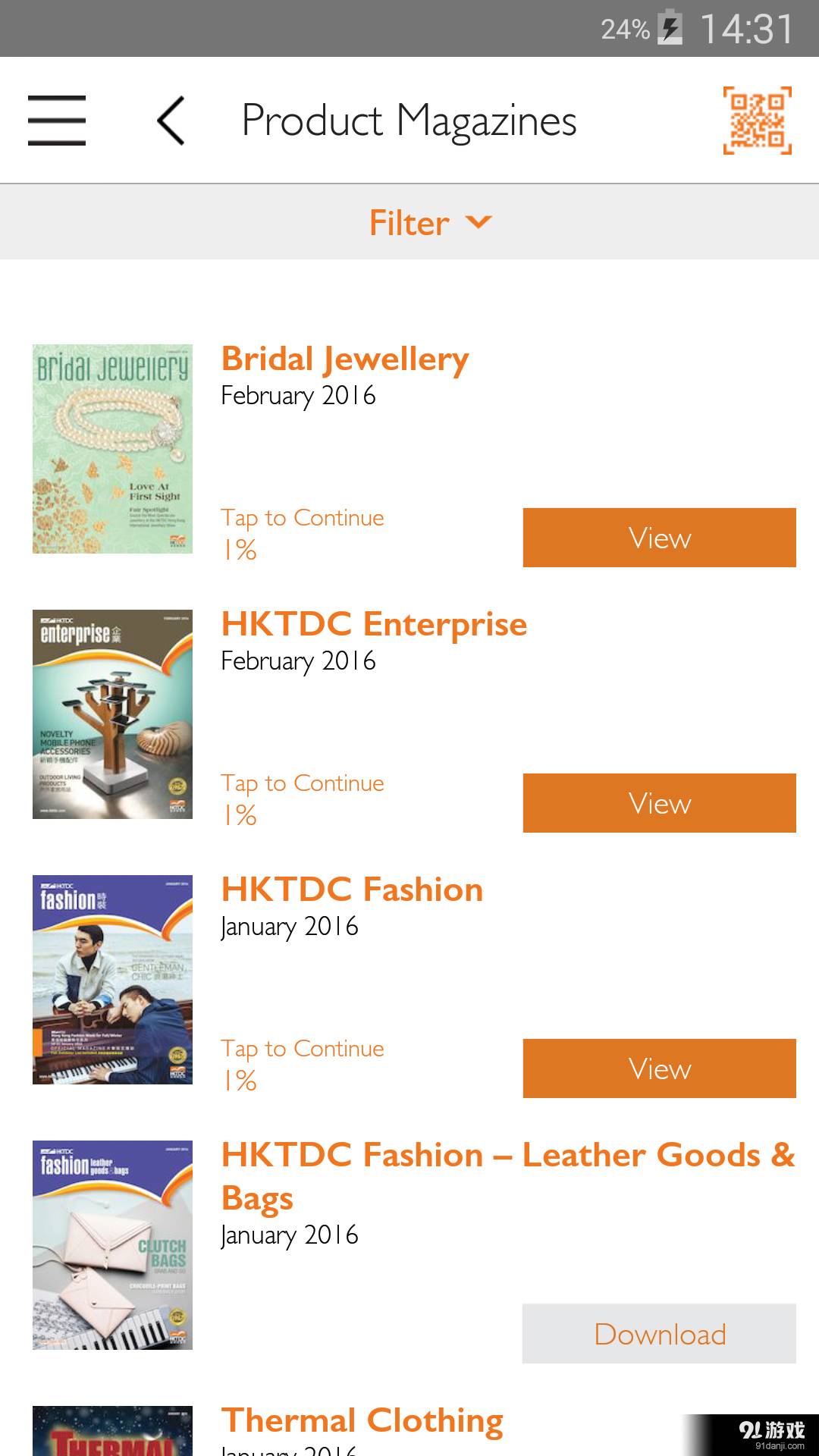Image resolution: width=819 pixels, height=1456 pixels.
Task: Open the Clutch Bags cover thumbnail
Action: (112, 1245)
